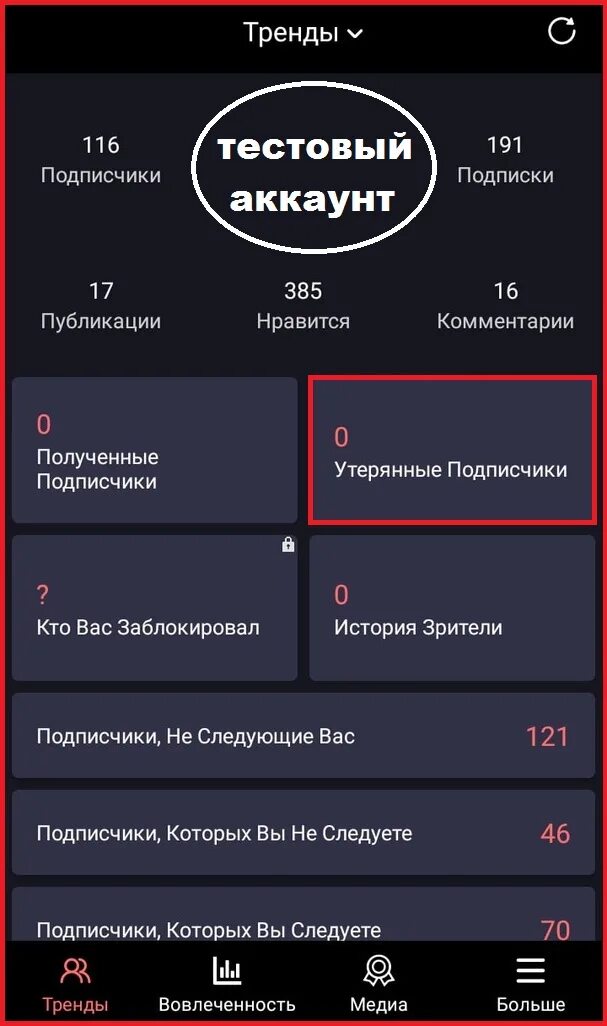Open История Зрители card
Viewport: 607px width, 1026px height.
pos(452,608)
